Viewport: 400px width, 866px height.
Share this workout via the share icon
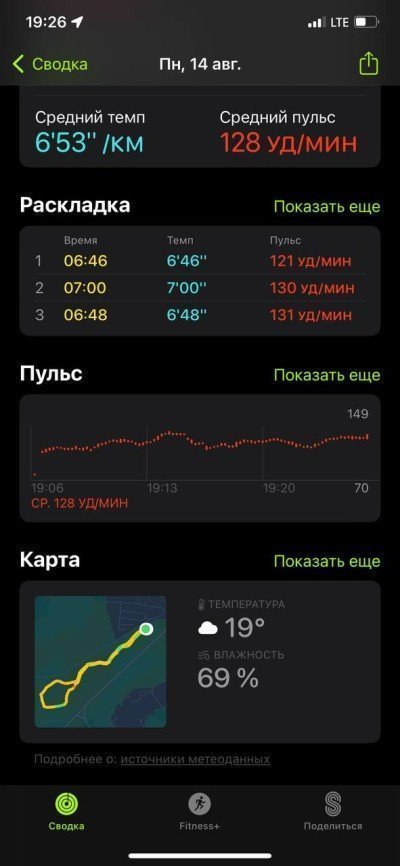[x=369, y=64]
